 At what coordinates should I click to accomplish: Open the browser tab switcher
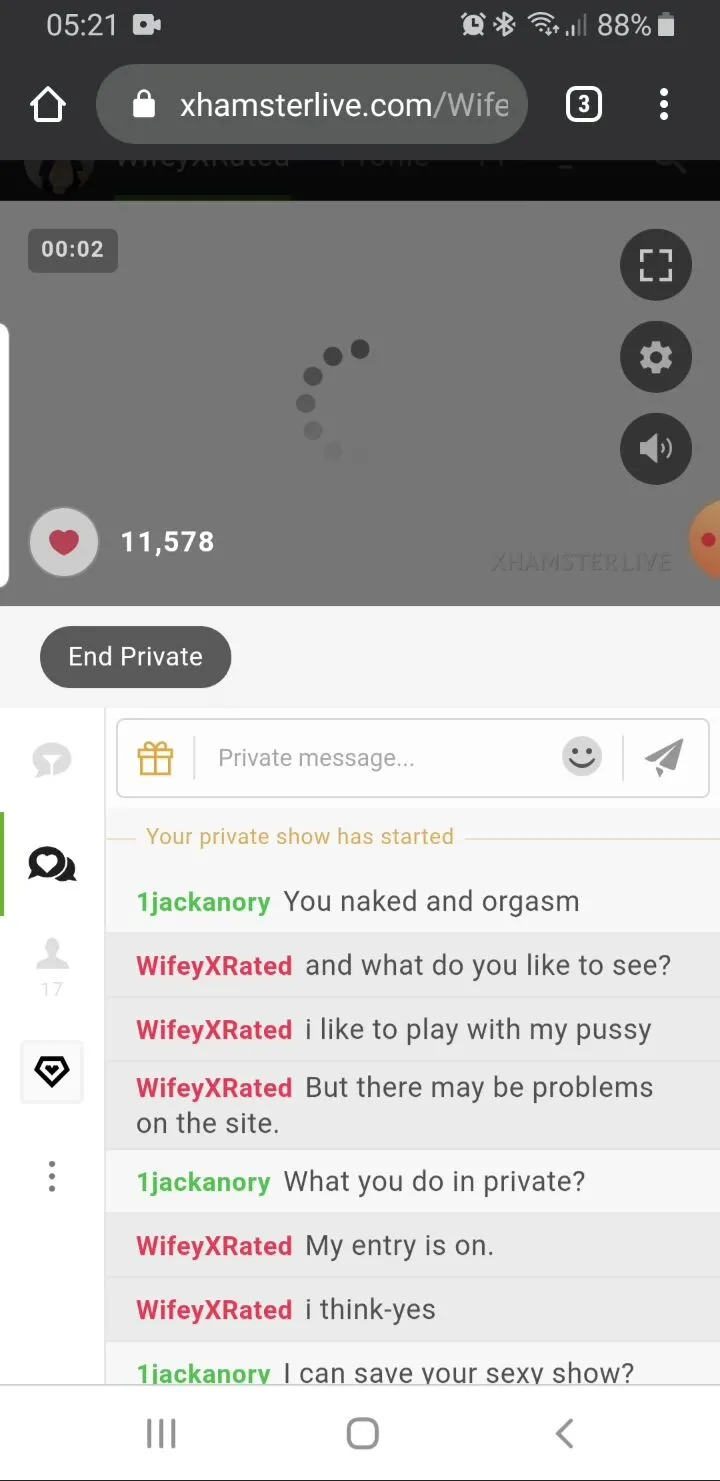584,104
